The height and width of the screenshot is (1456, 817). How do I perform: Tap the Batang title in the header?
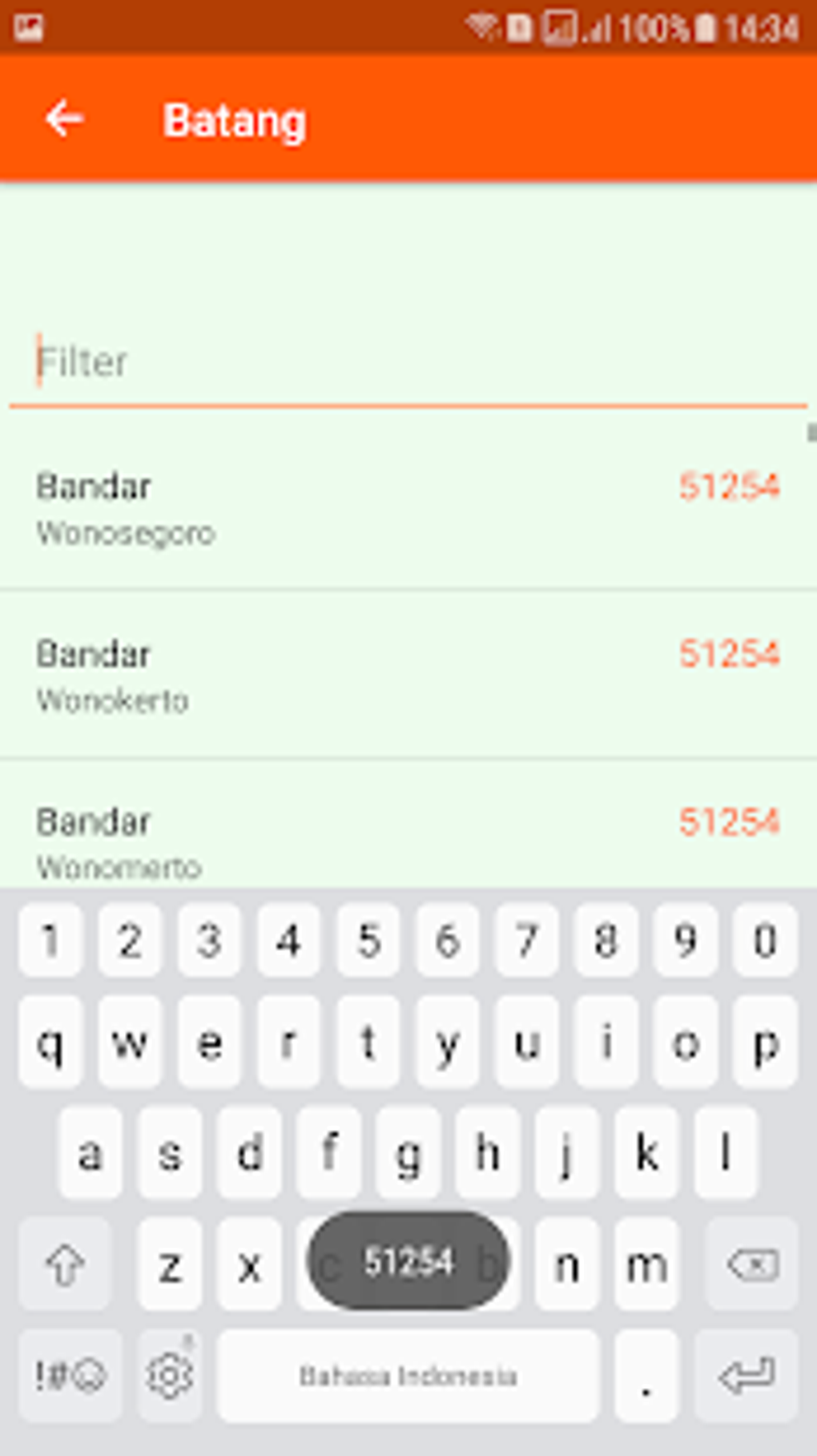[235, 120]
